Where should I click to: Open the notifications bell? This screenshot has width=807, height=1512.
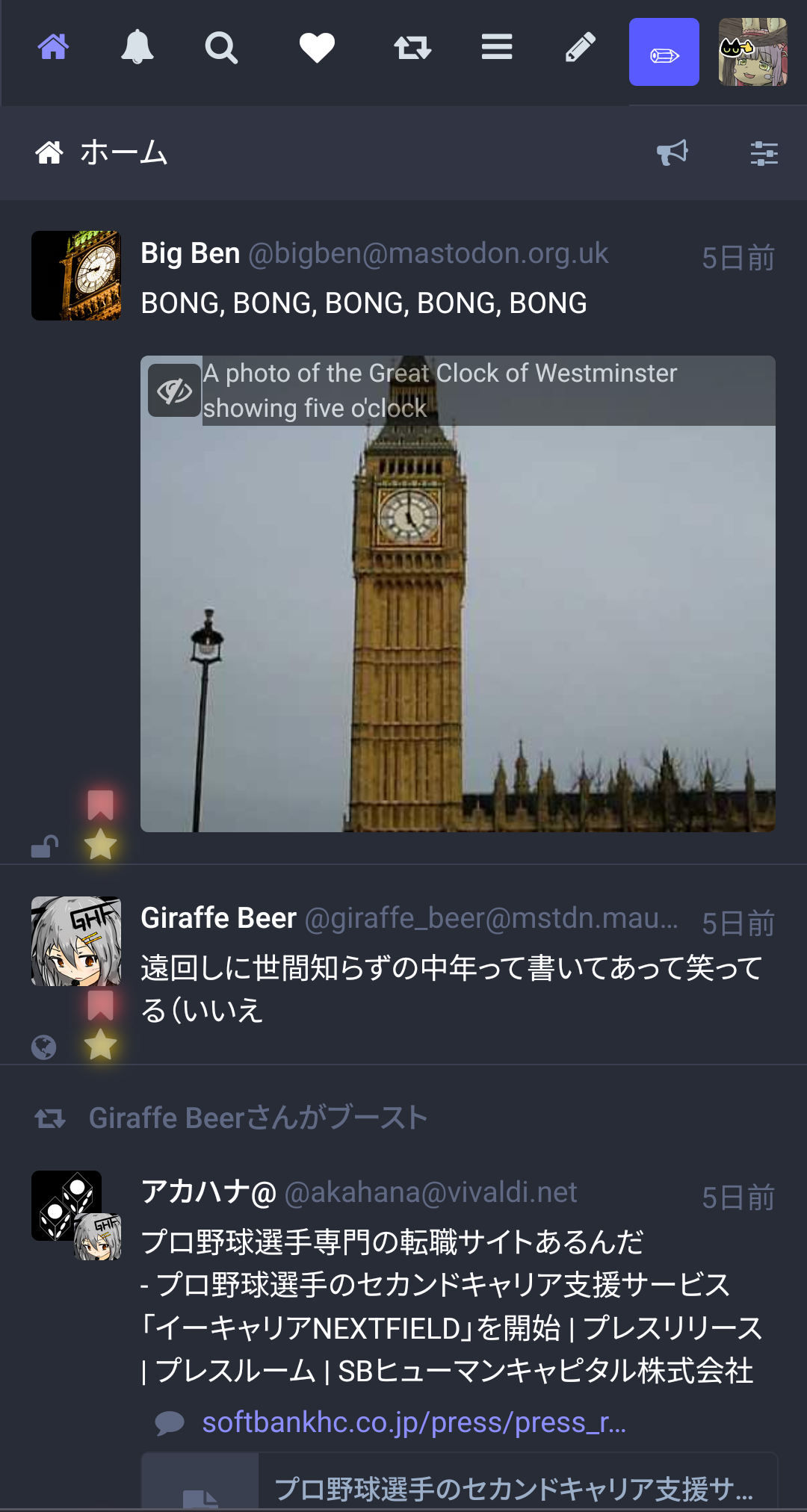click(x=137, y=48)
